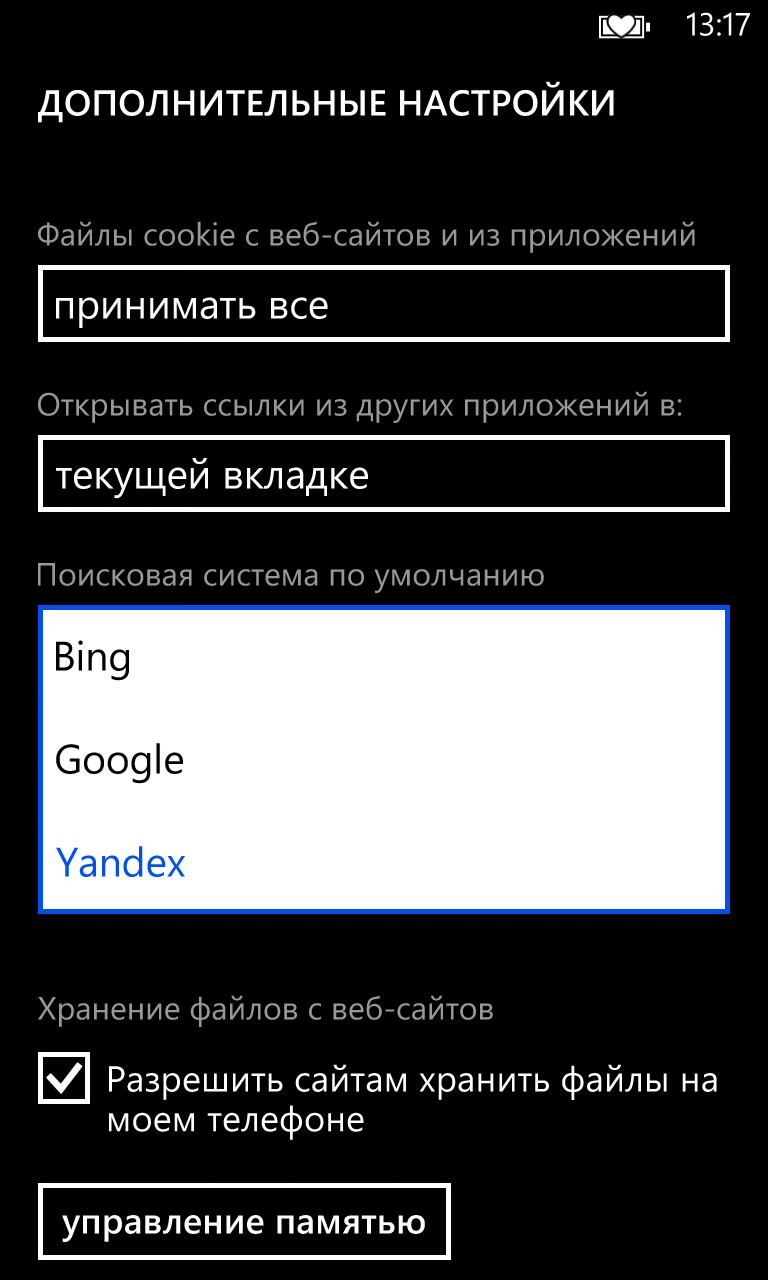The image size is (768, 1280).
Task: Tap the управление памятью button
Action: coord(244,1221)
